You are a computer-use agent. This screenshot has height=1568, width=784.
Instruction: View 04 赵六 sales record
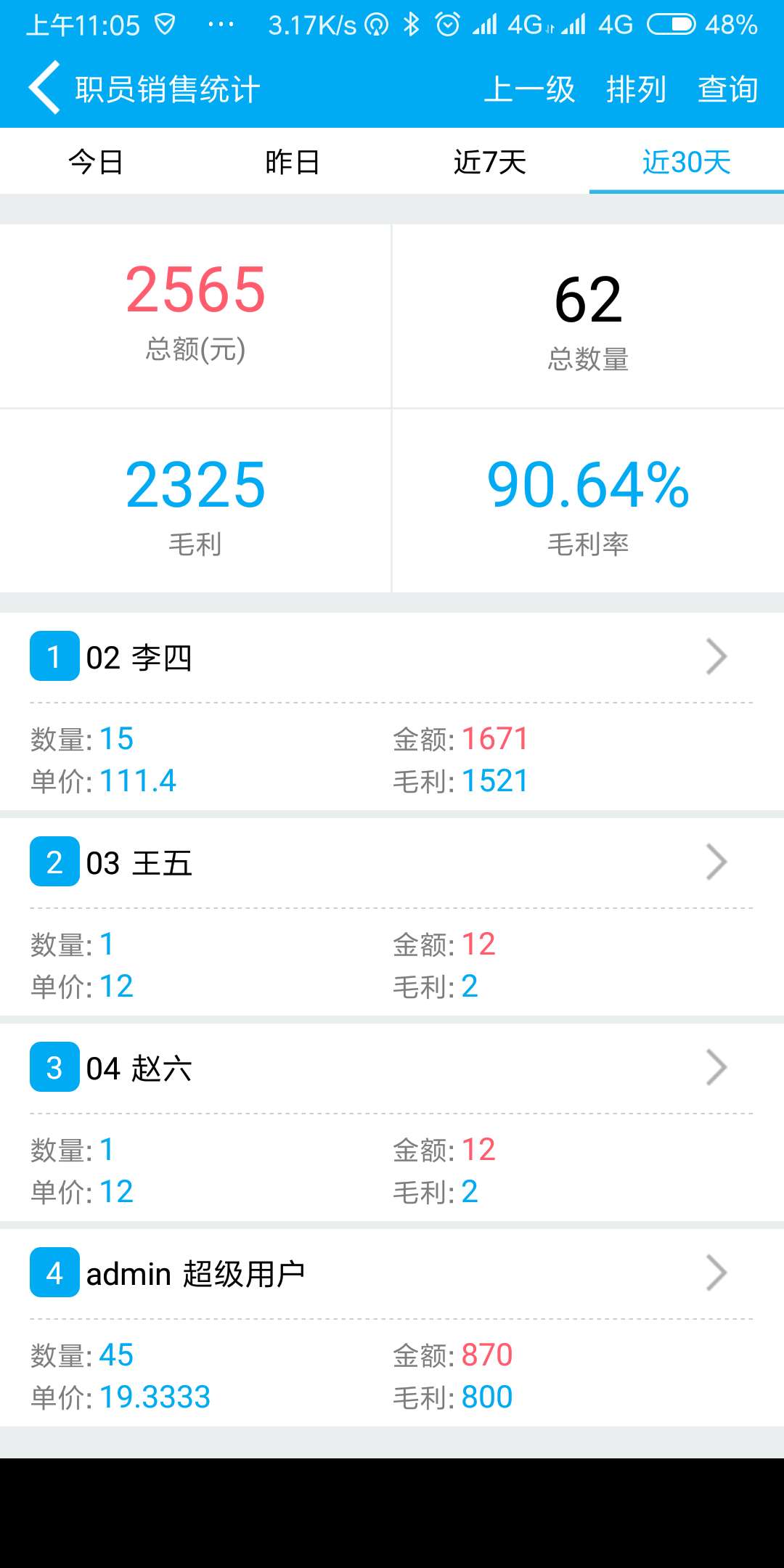tap(392, 1069)
